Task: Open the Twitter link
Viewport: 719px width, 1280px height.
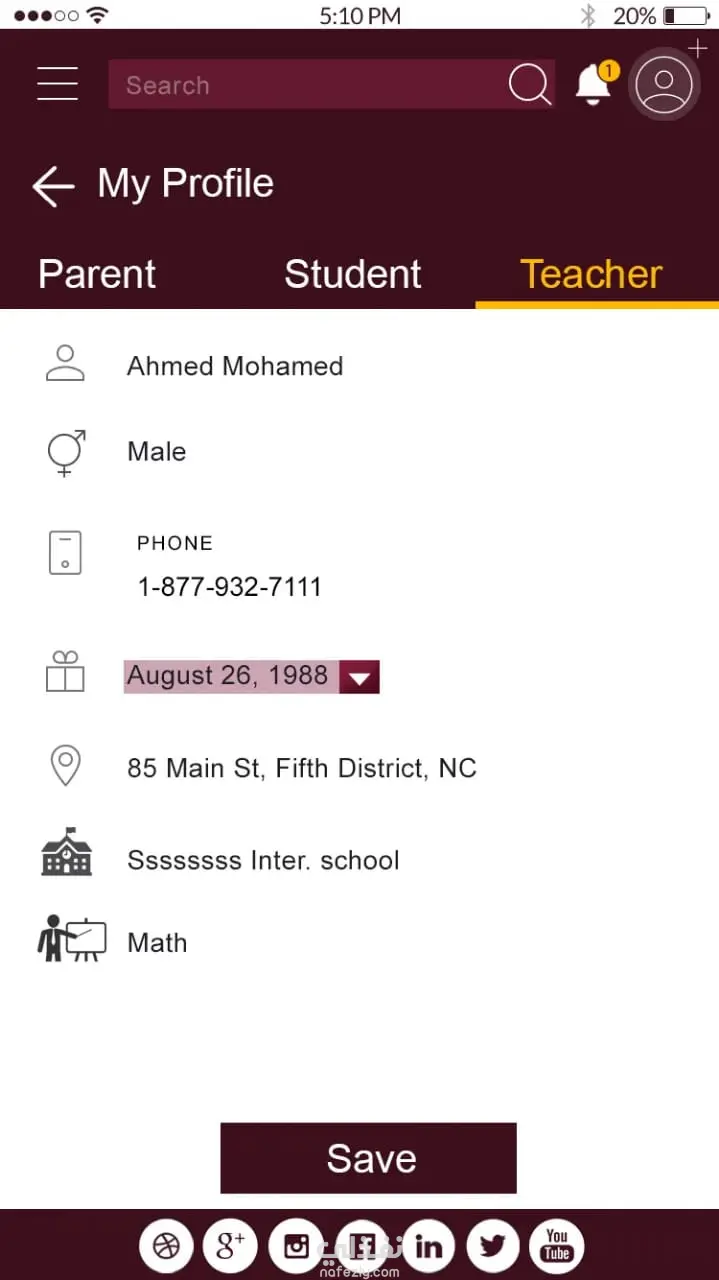Action: 492,1246
